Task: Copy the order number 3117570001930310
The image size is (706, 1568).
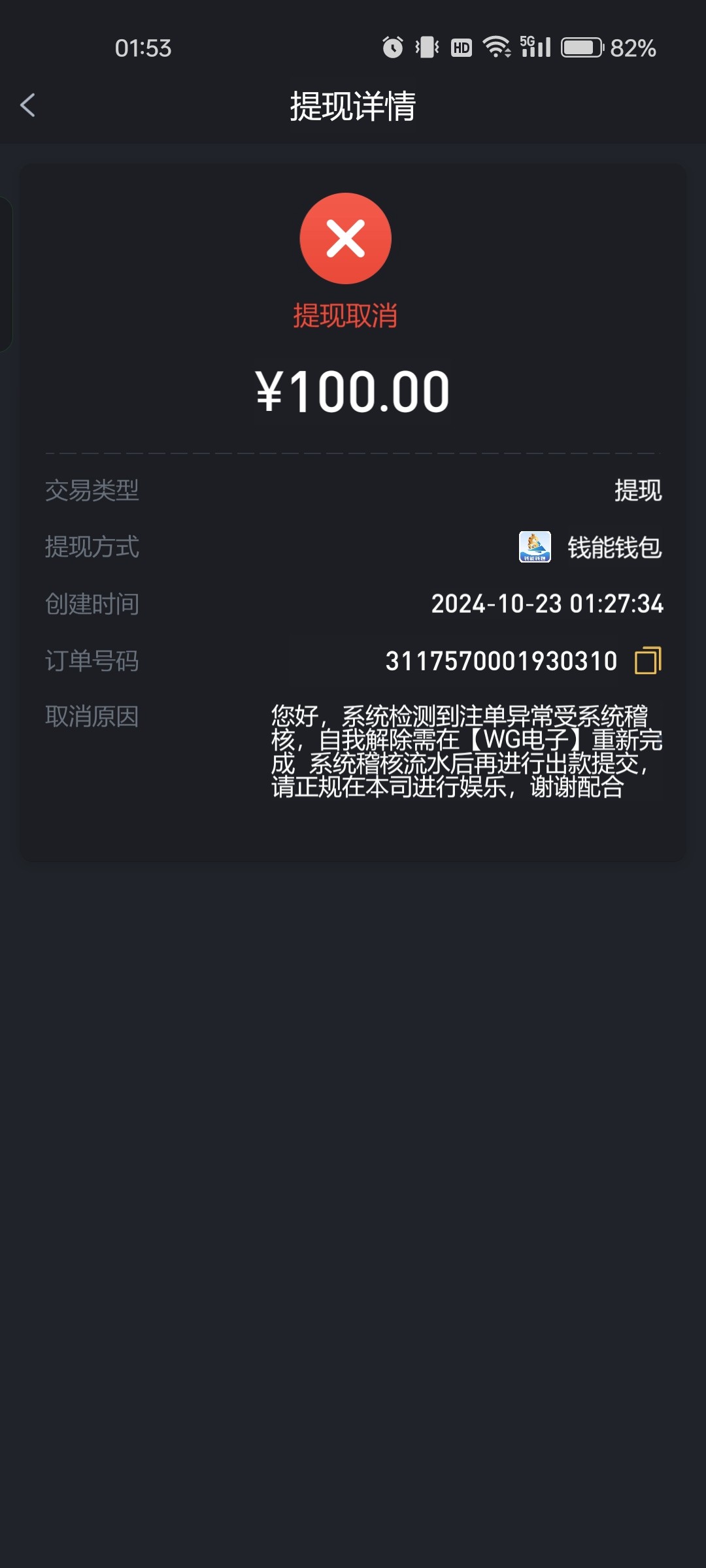Action: [648, 661]
